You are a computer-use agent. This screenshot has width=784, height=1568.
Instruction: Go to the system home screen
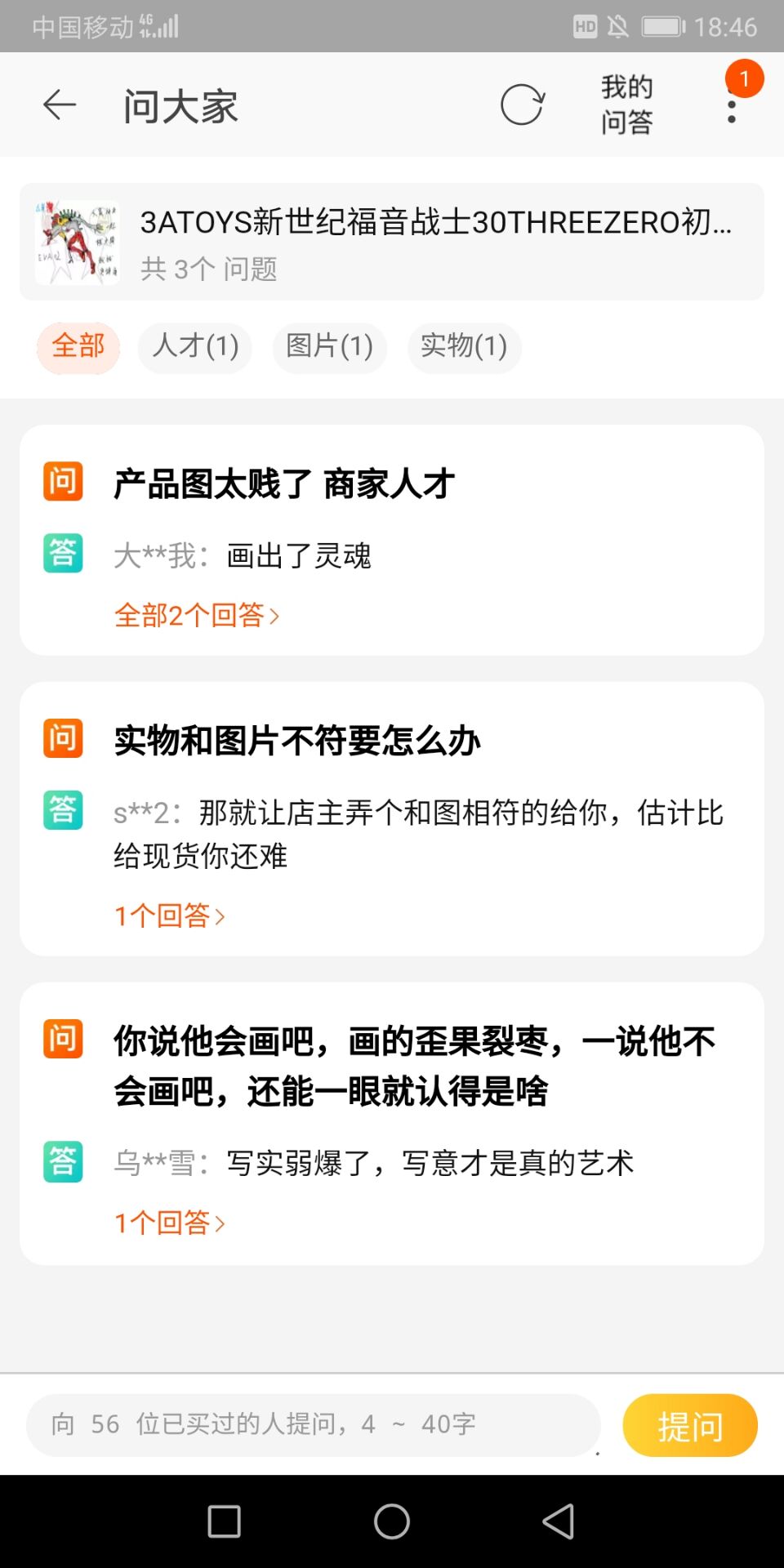click(392, 1521)
